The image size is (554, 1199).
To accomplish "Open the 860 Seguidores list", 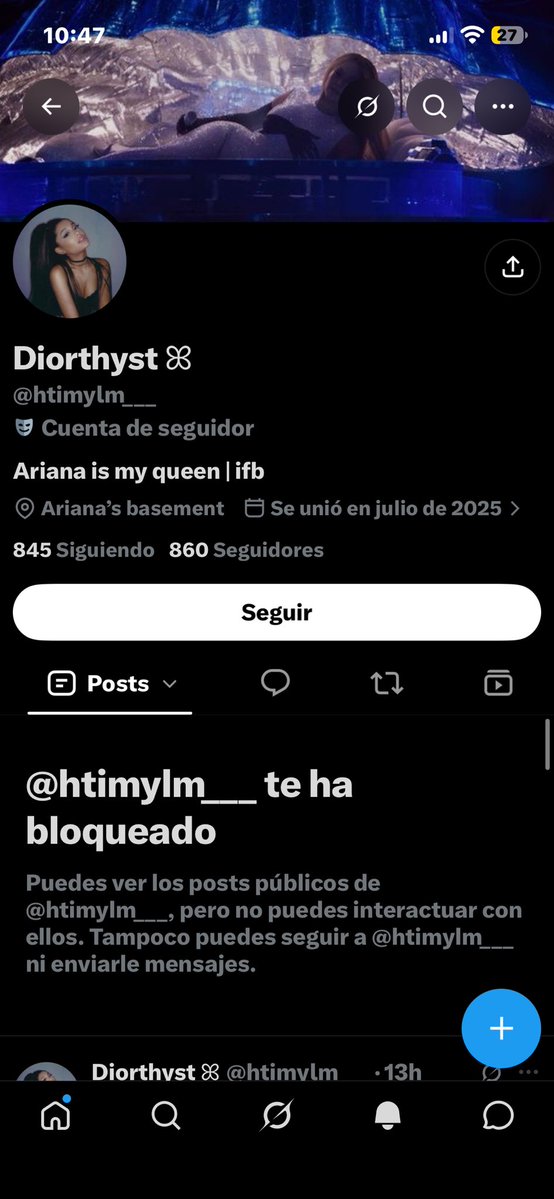I will (x=246, y=550).
